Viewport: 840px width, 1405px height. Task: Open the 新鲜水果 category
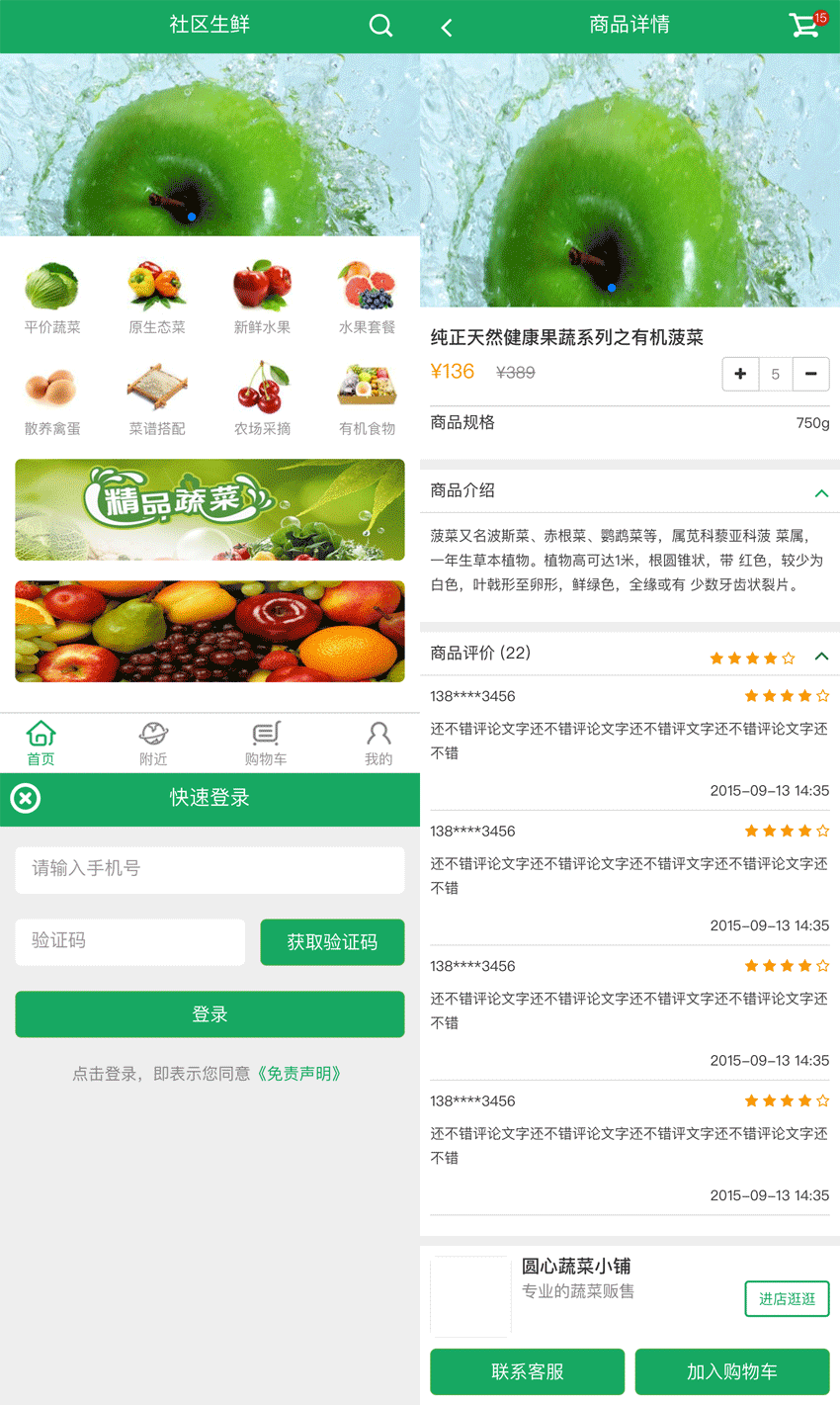[x=262, y=298]
